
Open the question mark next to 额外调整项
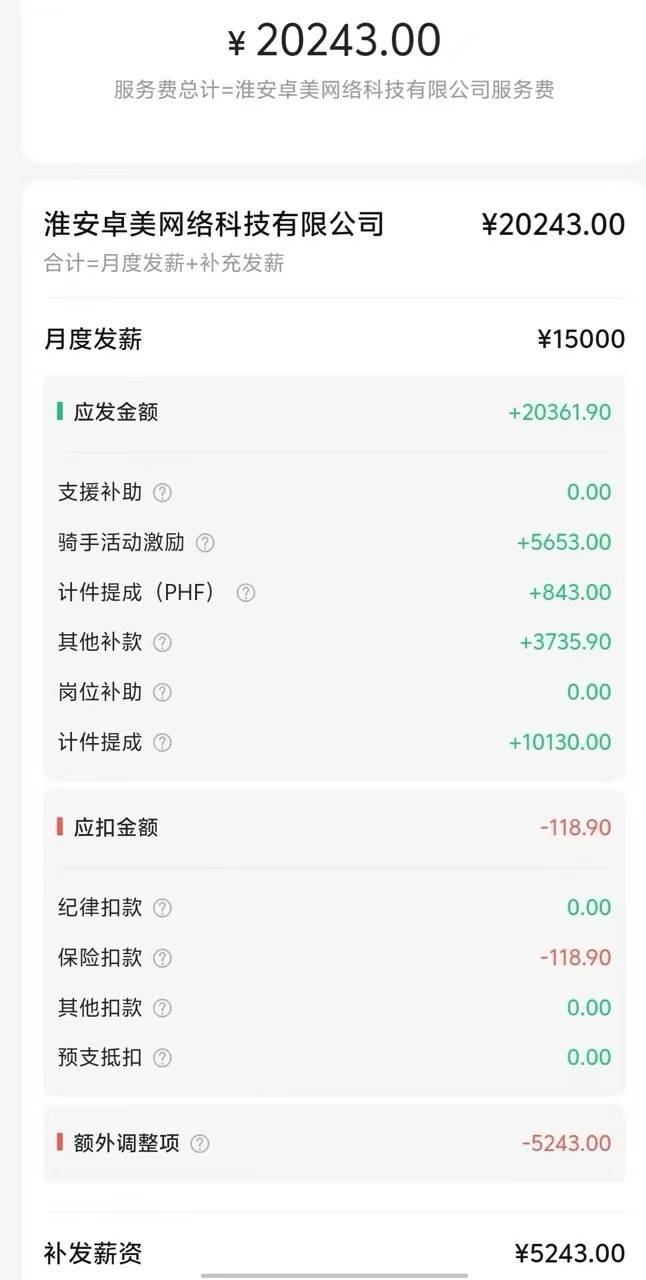coord(200,1144)
